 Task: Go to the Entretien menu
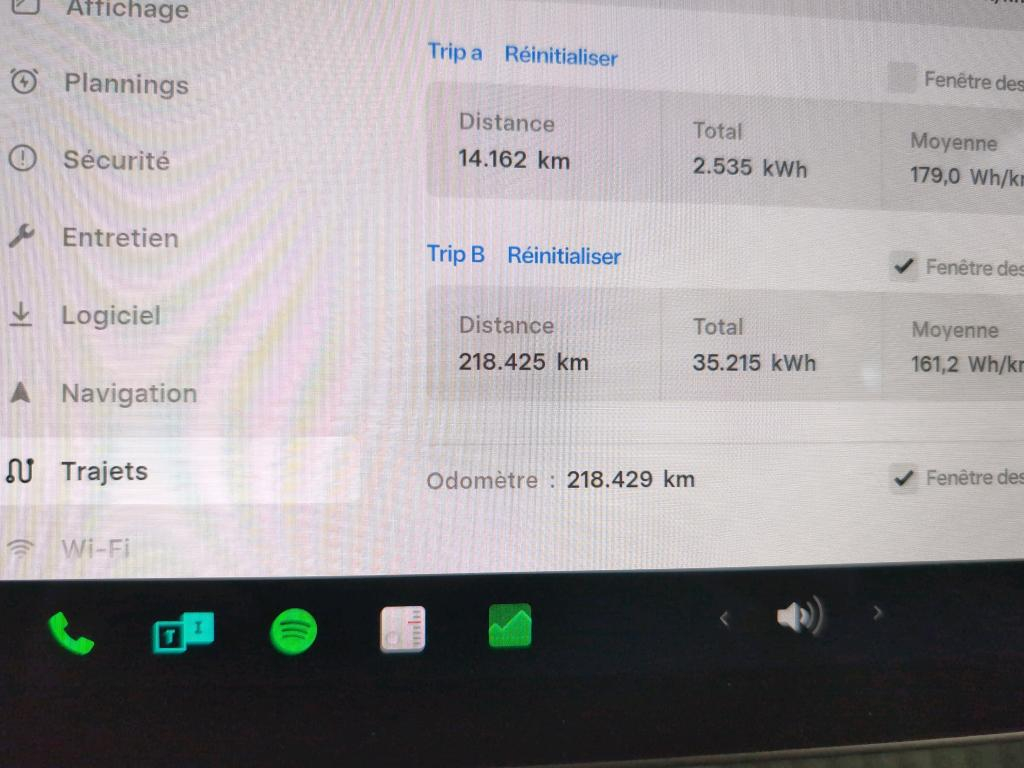(x=120, y=238)
